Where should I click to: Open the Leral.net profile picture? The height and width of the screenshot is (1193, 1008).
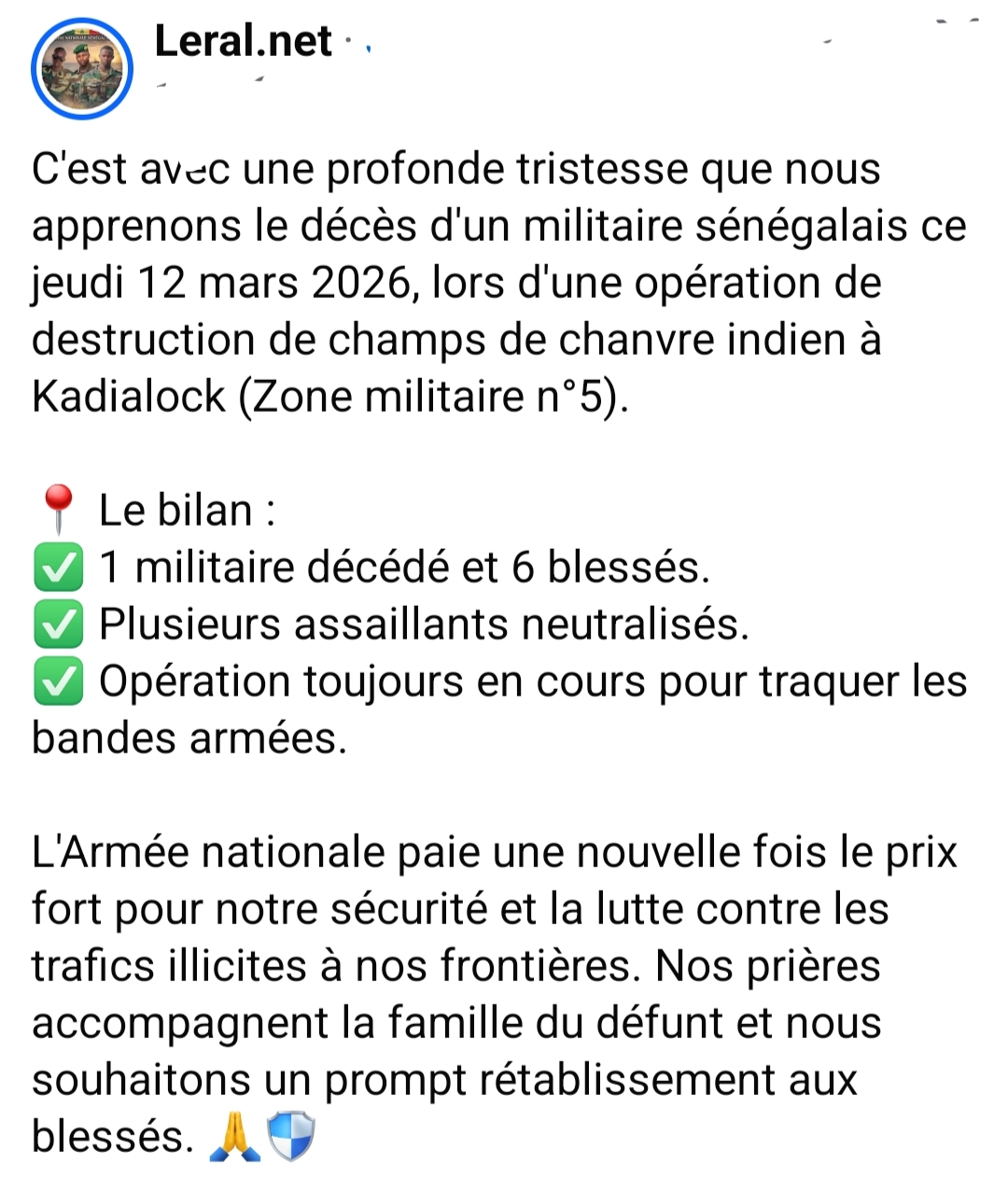click(x=82, y=67)
